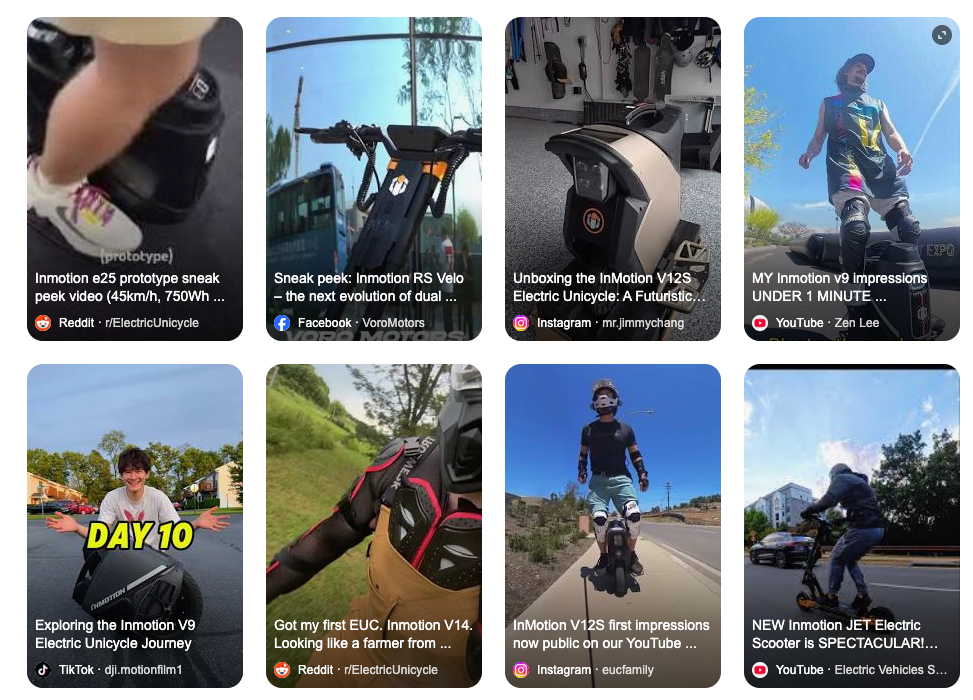View the Got my first EUC Reddit post
The height and width of the screenshot is (700, 973).
(x=373, y=525)
